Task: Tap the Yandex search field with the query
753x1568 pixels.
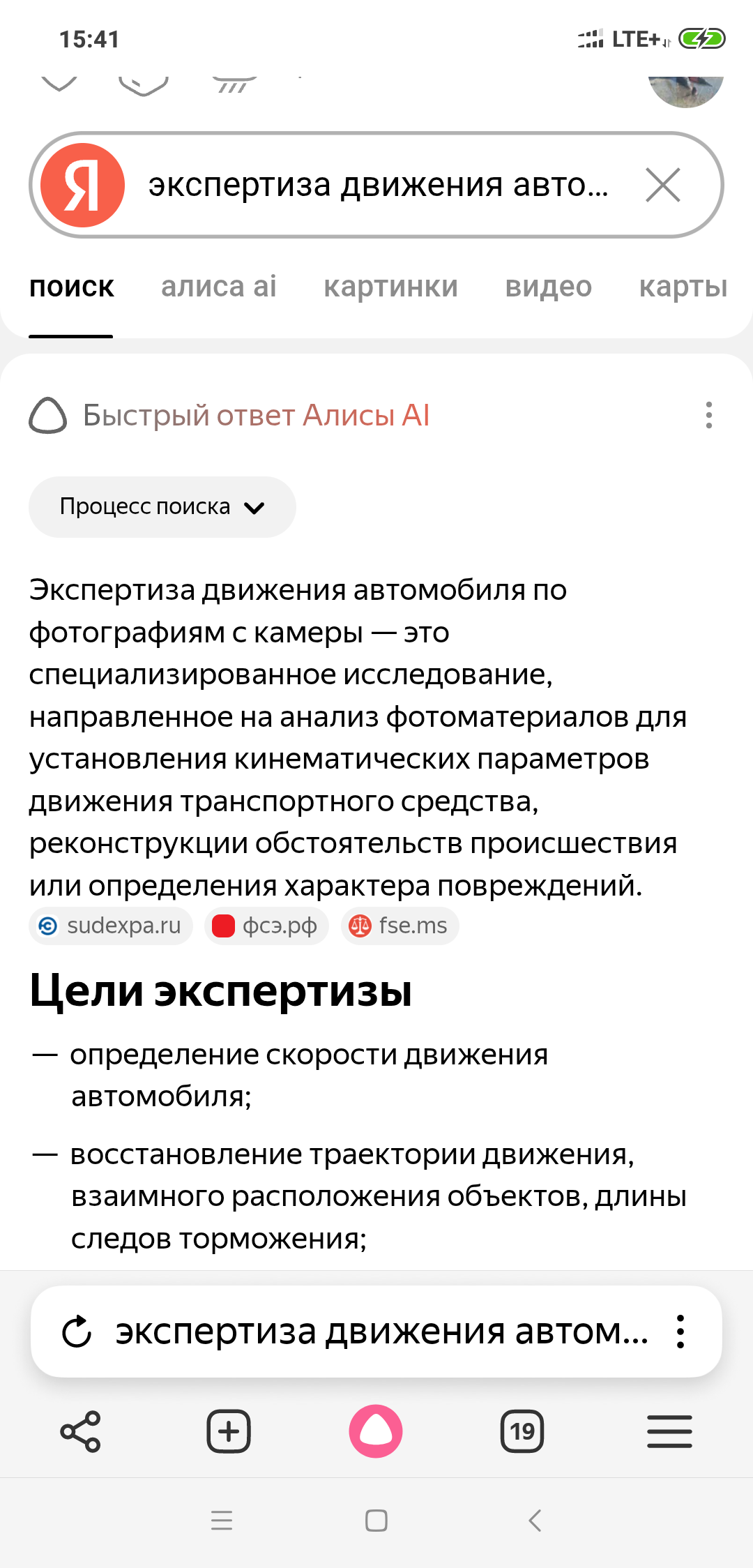Action: click(x=376, y=185)
